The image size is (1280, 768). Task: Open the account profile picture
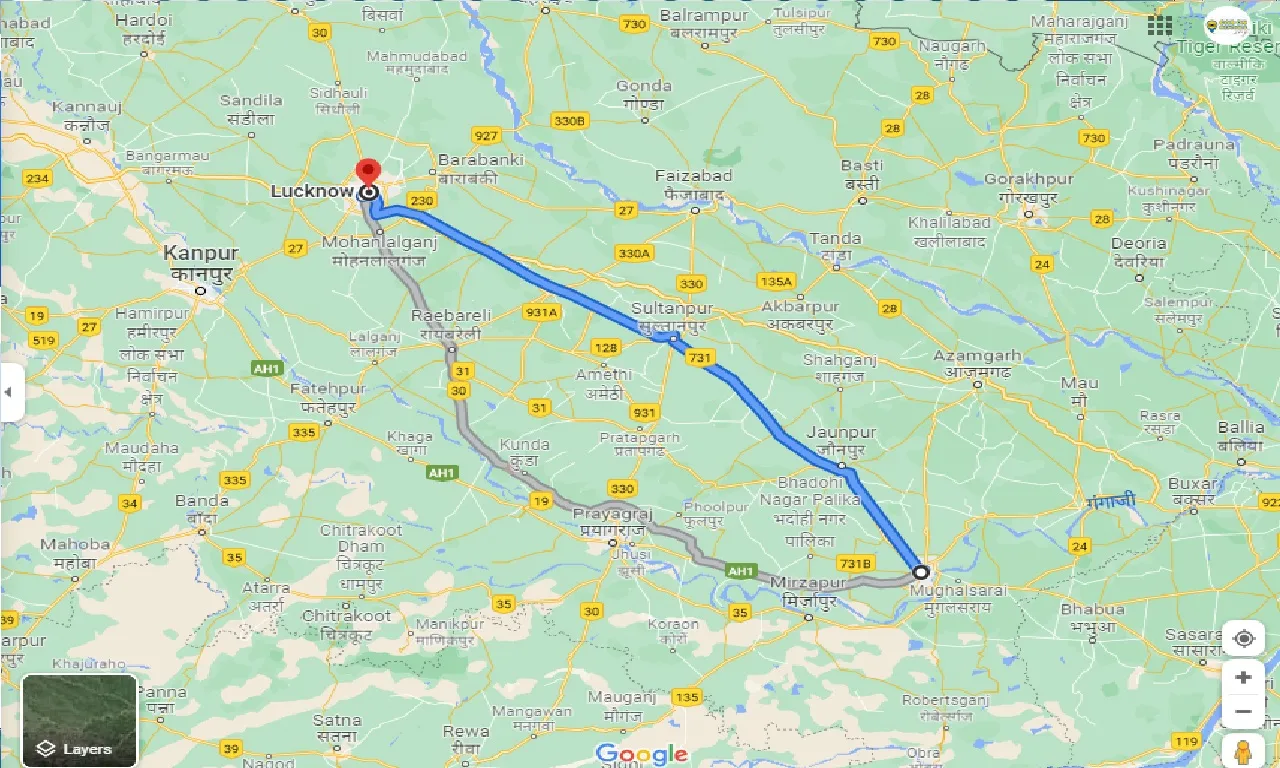click(x=1229, y=24)
